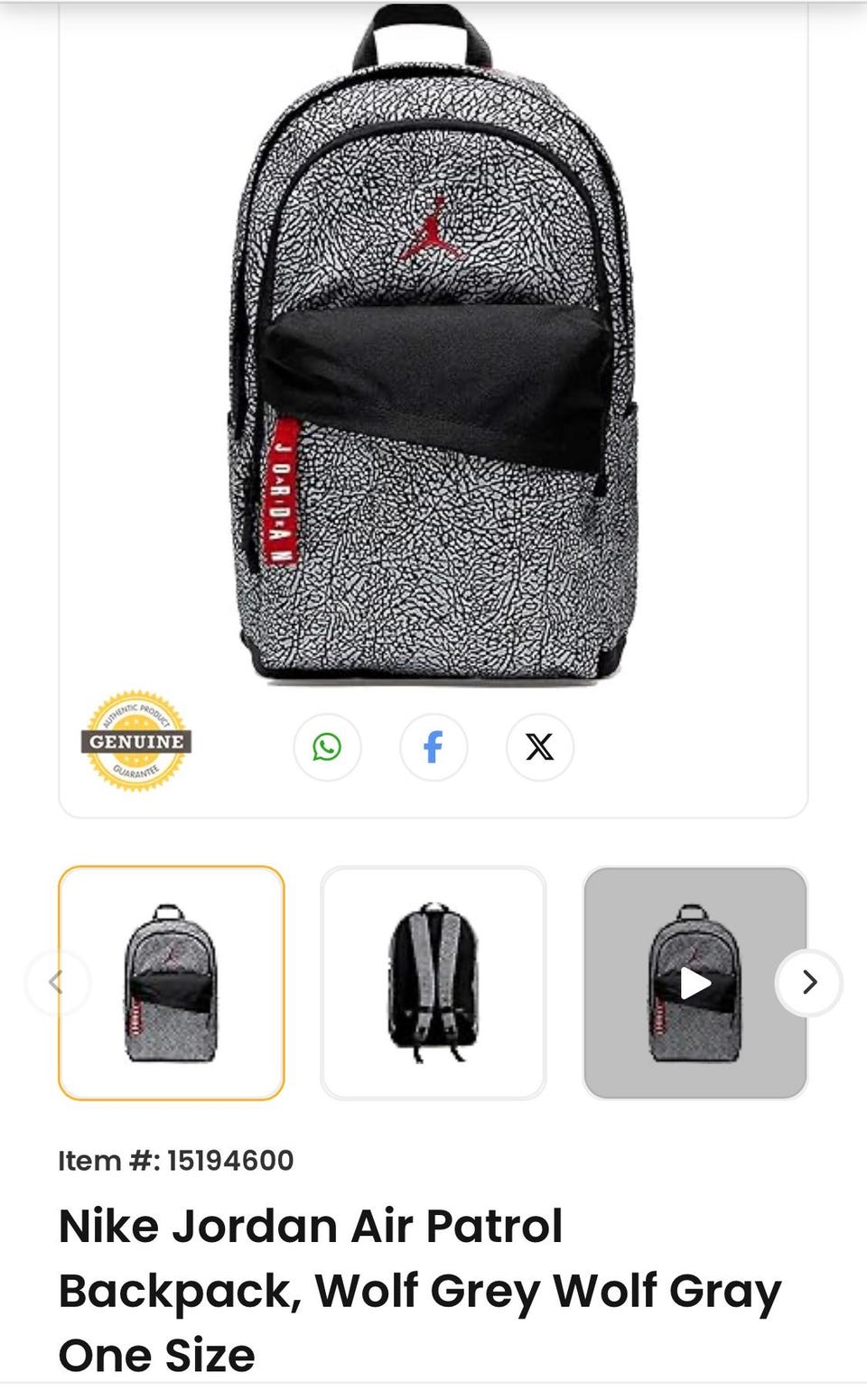Share product on Facebook
867x1400 pixels.
pyautogui.click(x=433, y=747)
